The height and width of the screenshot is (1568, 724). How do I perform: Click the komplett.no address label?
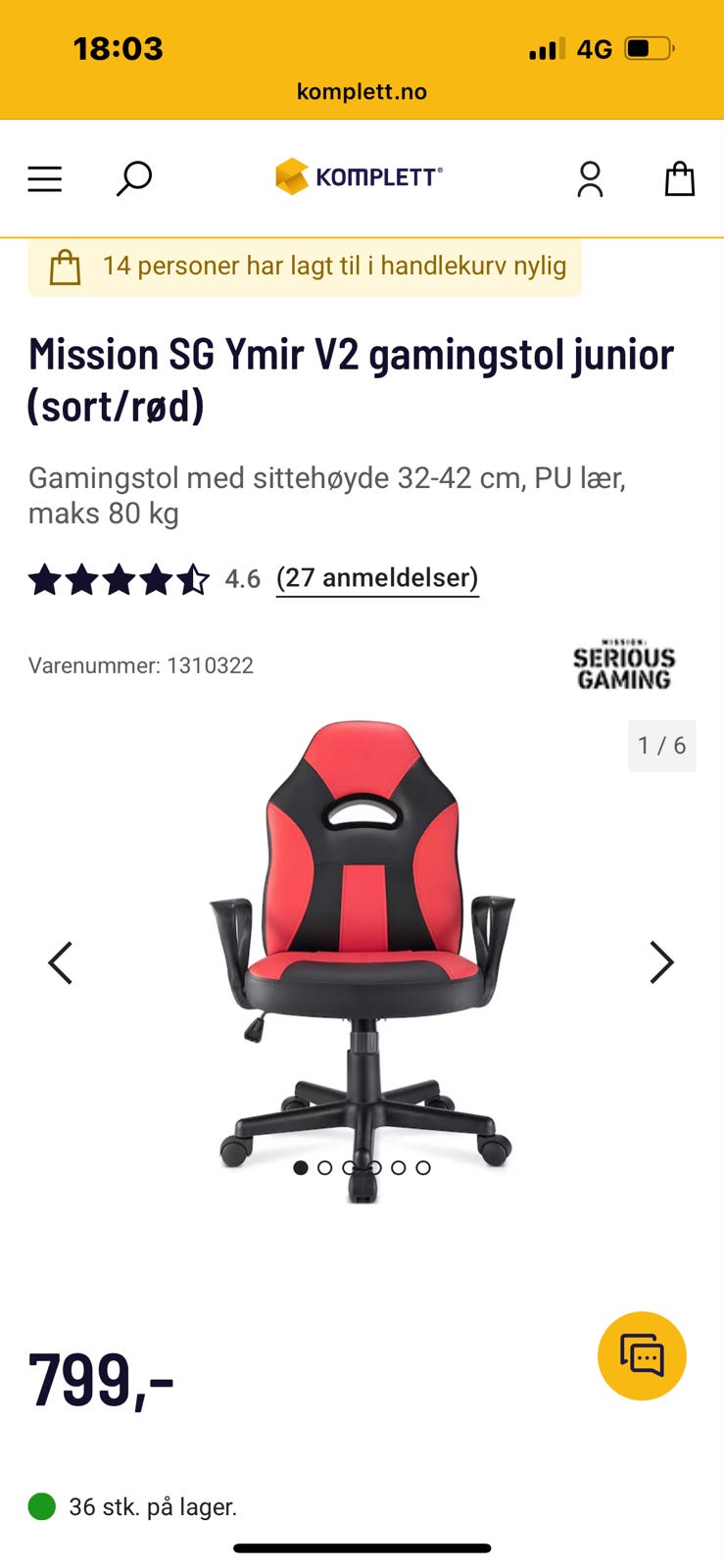362,91
